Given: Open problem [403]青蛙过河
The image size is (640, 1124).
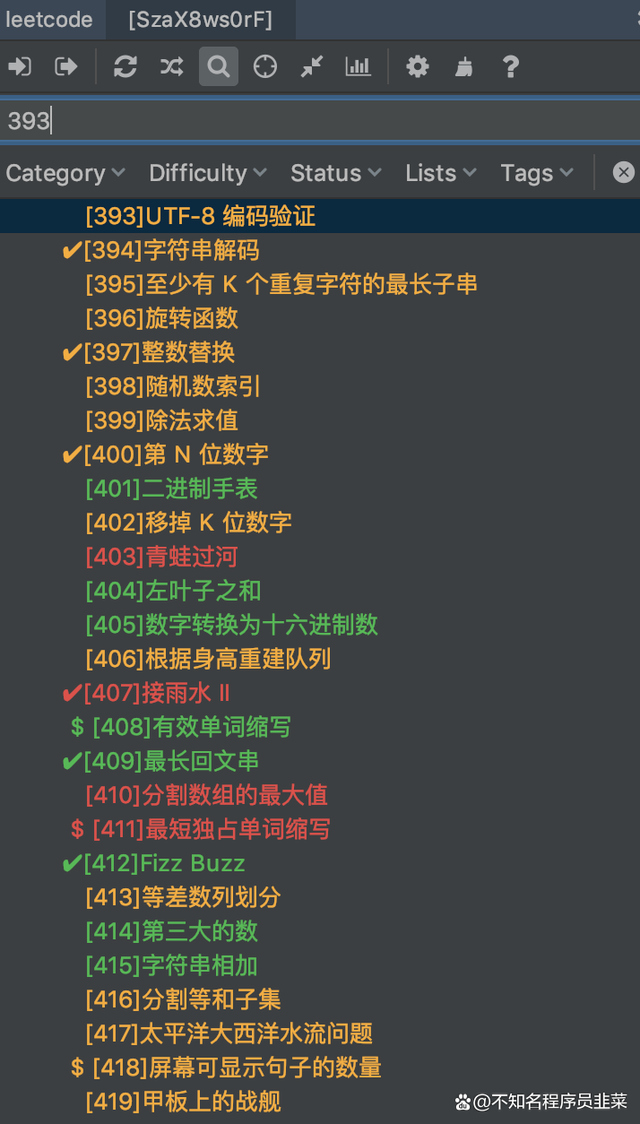Looking at the screenshot, I should coord(161,557).
